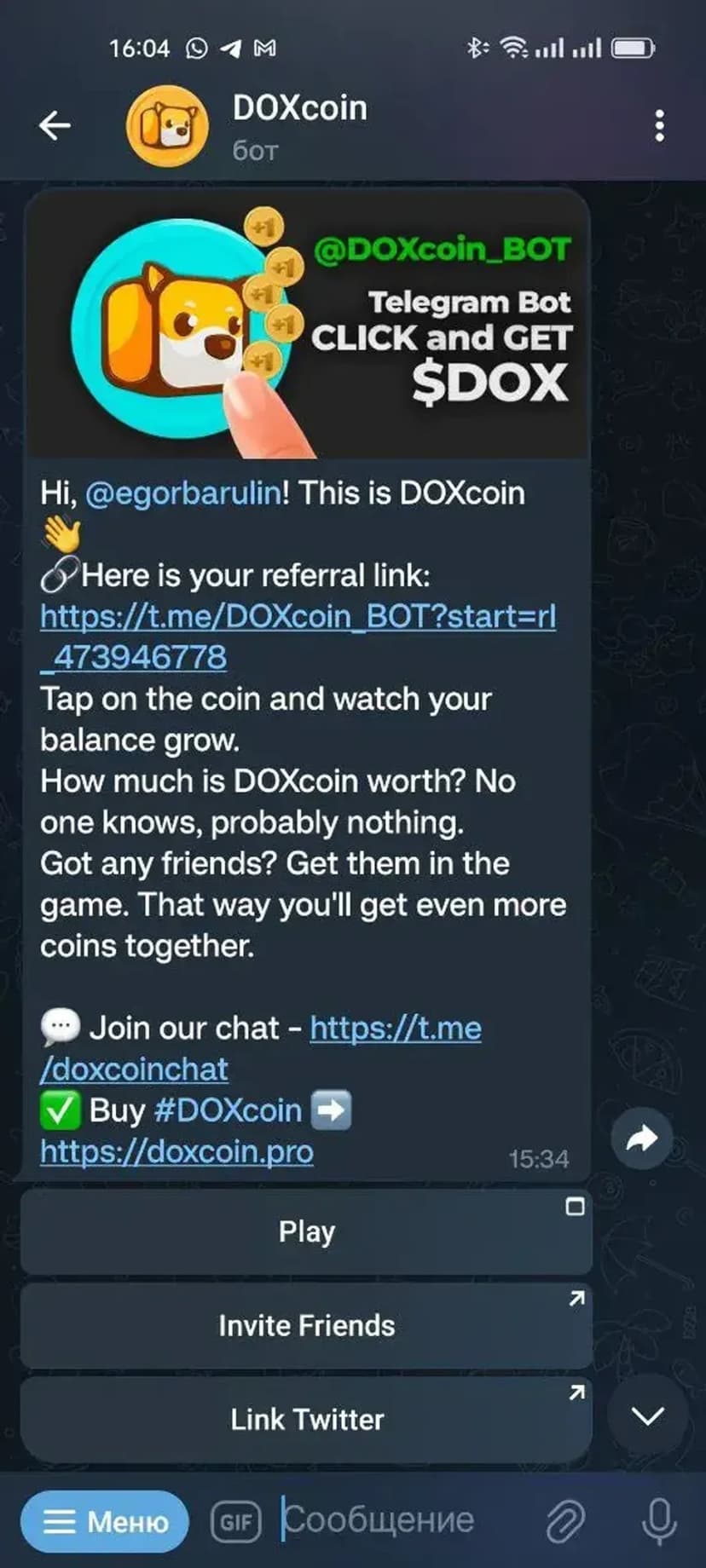Tap the #DOXcoin hashtag

[228, 1110]
